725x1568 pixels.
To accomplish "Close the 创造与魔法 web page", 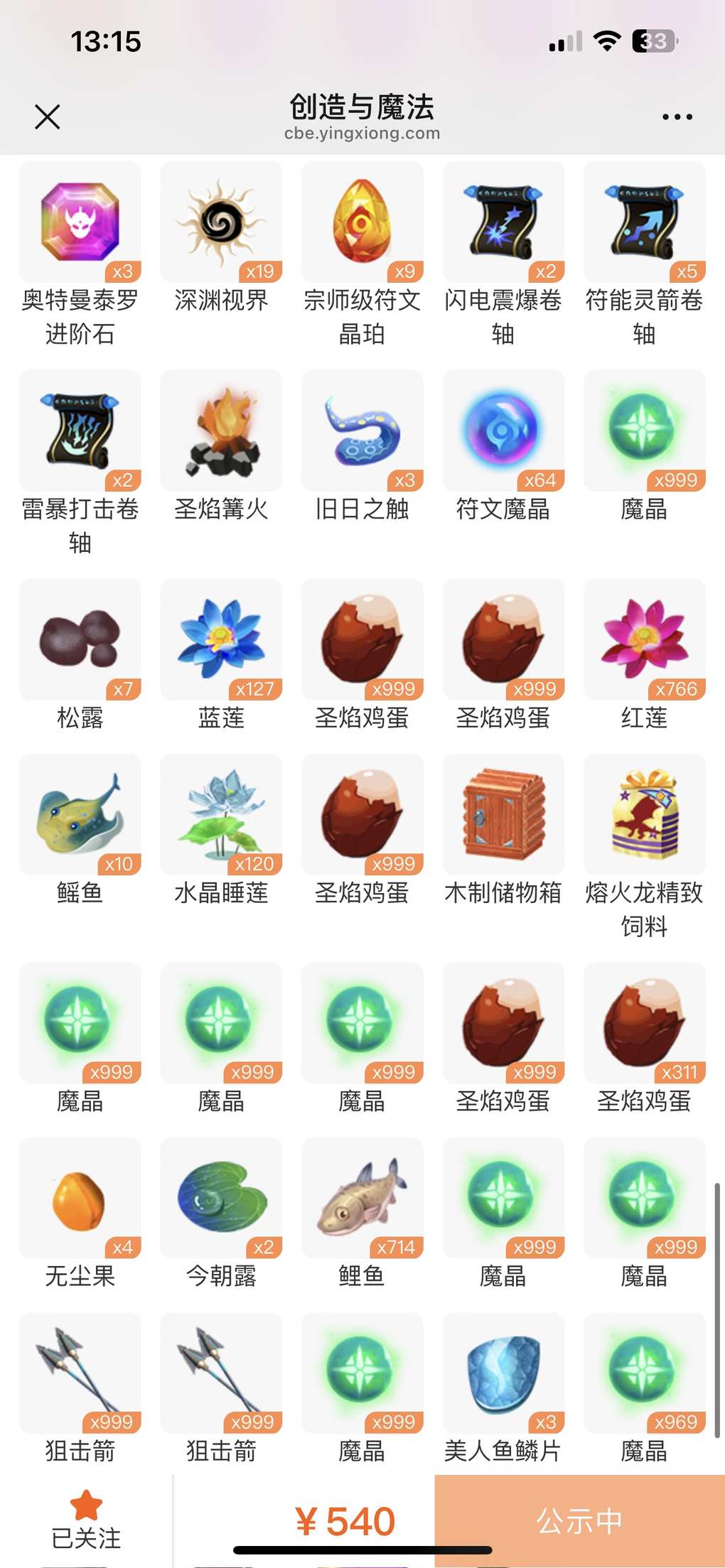I will [x=48, y=117].
